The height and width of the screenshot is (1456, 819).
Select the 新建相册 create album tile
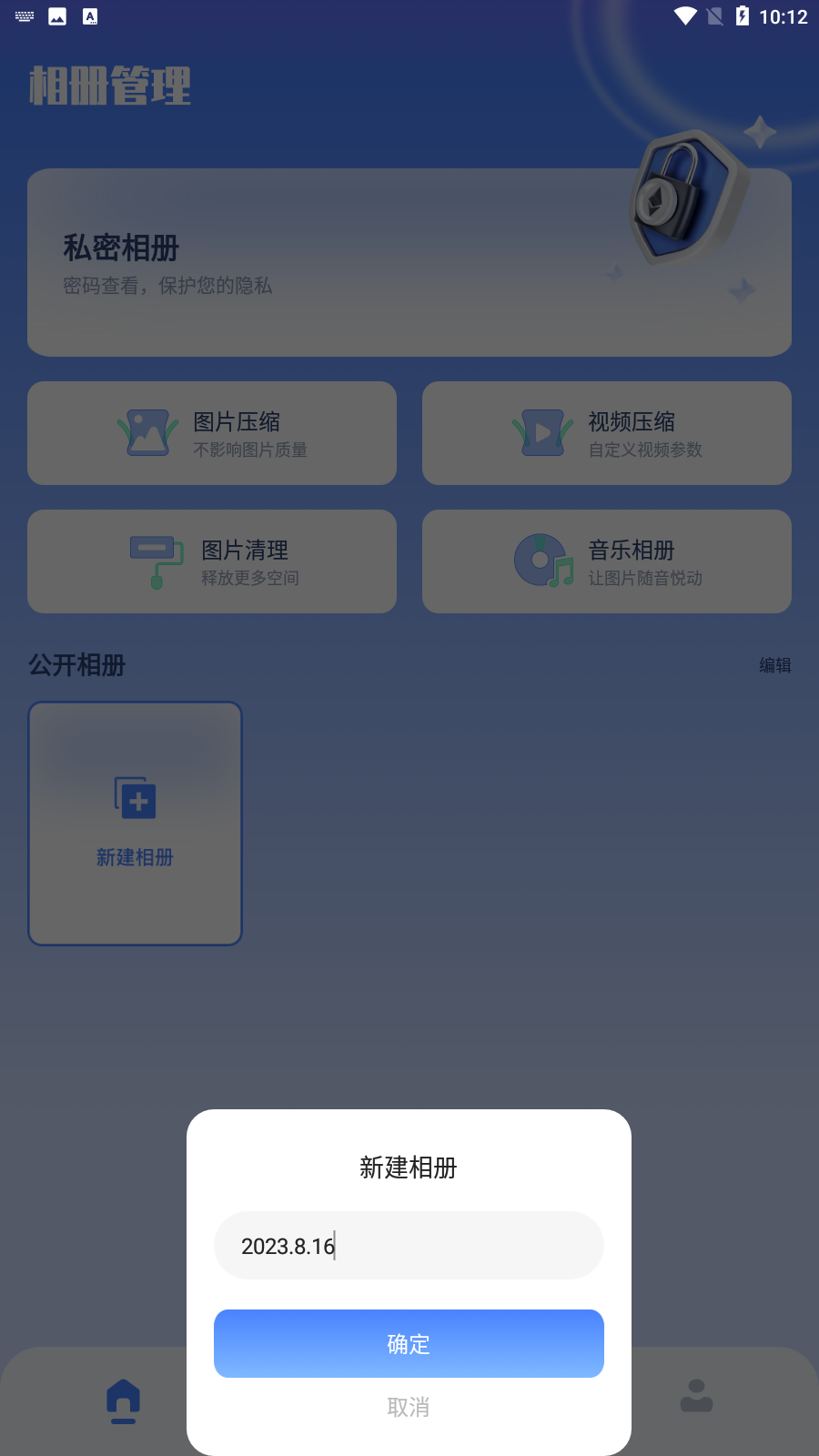pos(135,824)
